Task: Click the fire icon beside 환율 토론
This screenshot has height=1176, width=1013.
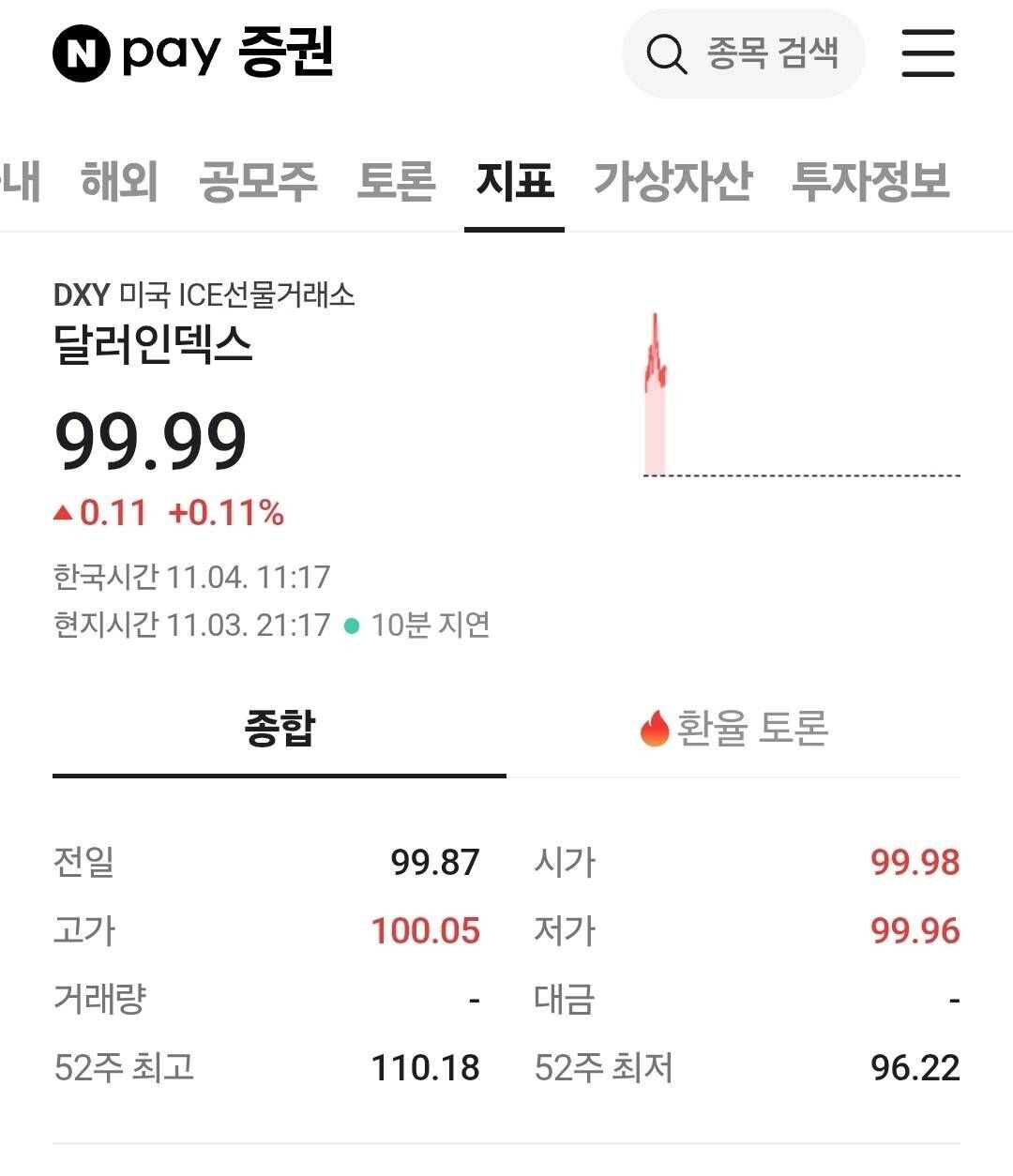Action: click(x=654, y=729)
